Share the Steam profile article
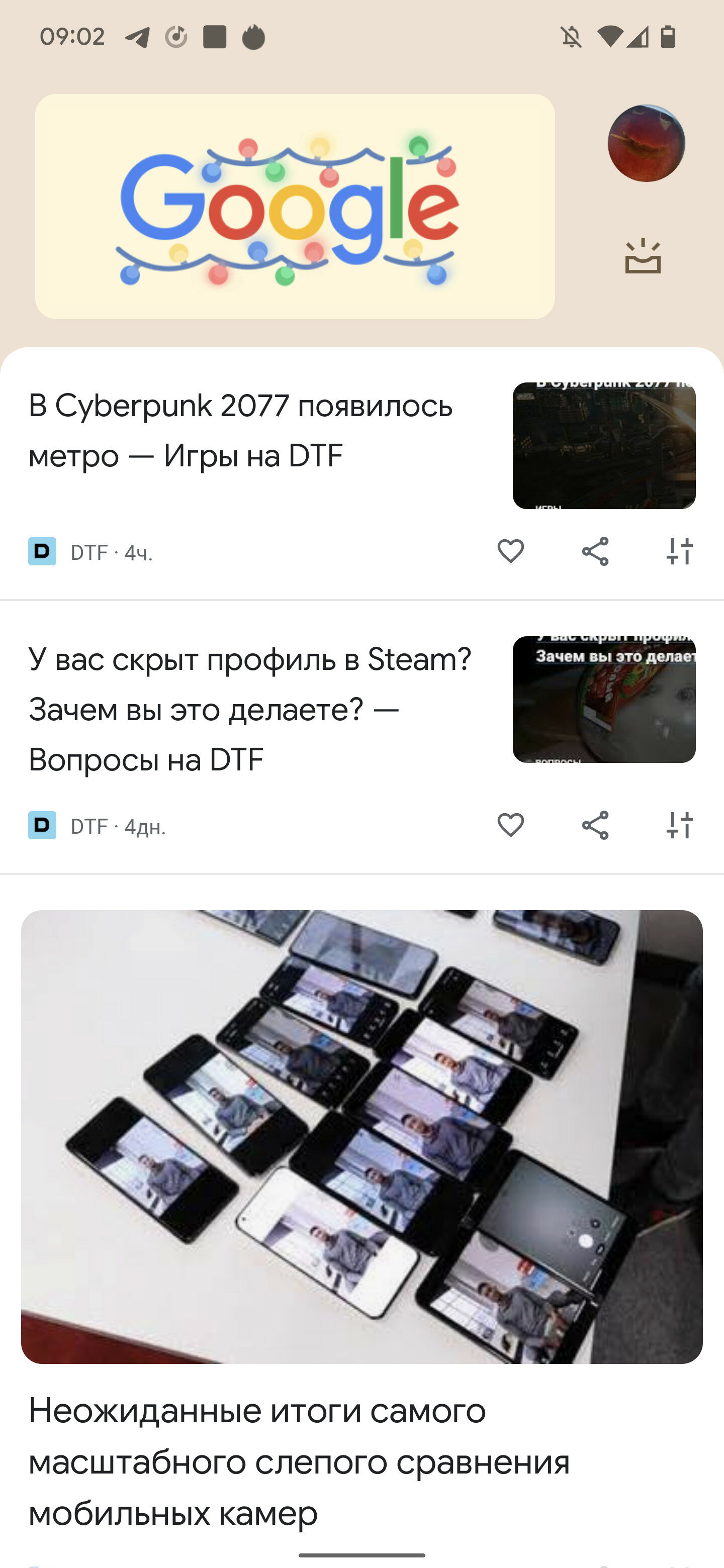Image resolution: width=724 pixels, height=1568 pixels. pos(595,825)
